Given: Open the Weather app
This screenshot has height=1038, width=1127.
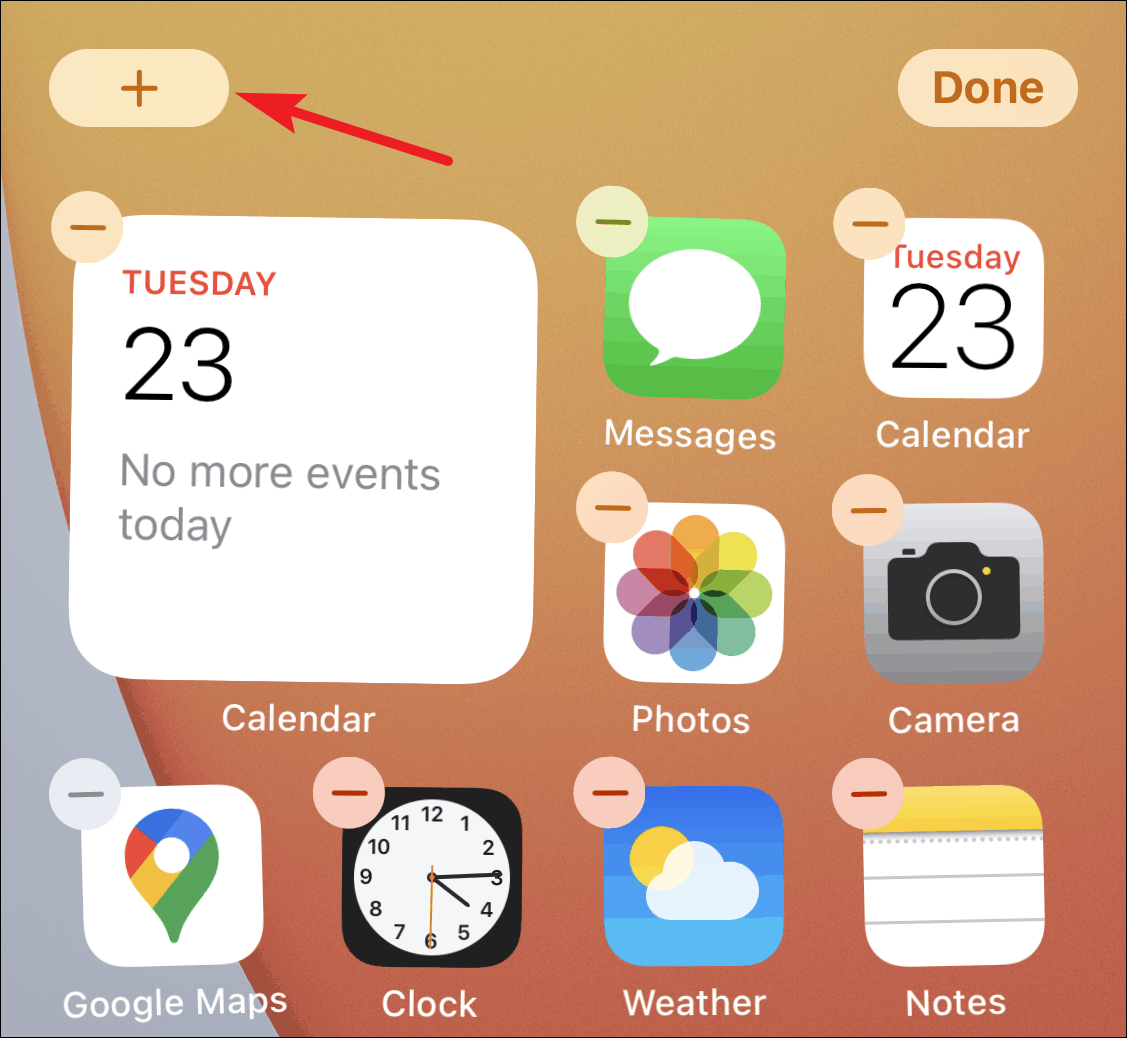Looking at the screenshot, I should point(695,876).
